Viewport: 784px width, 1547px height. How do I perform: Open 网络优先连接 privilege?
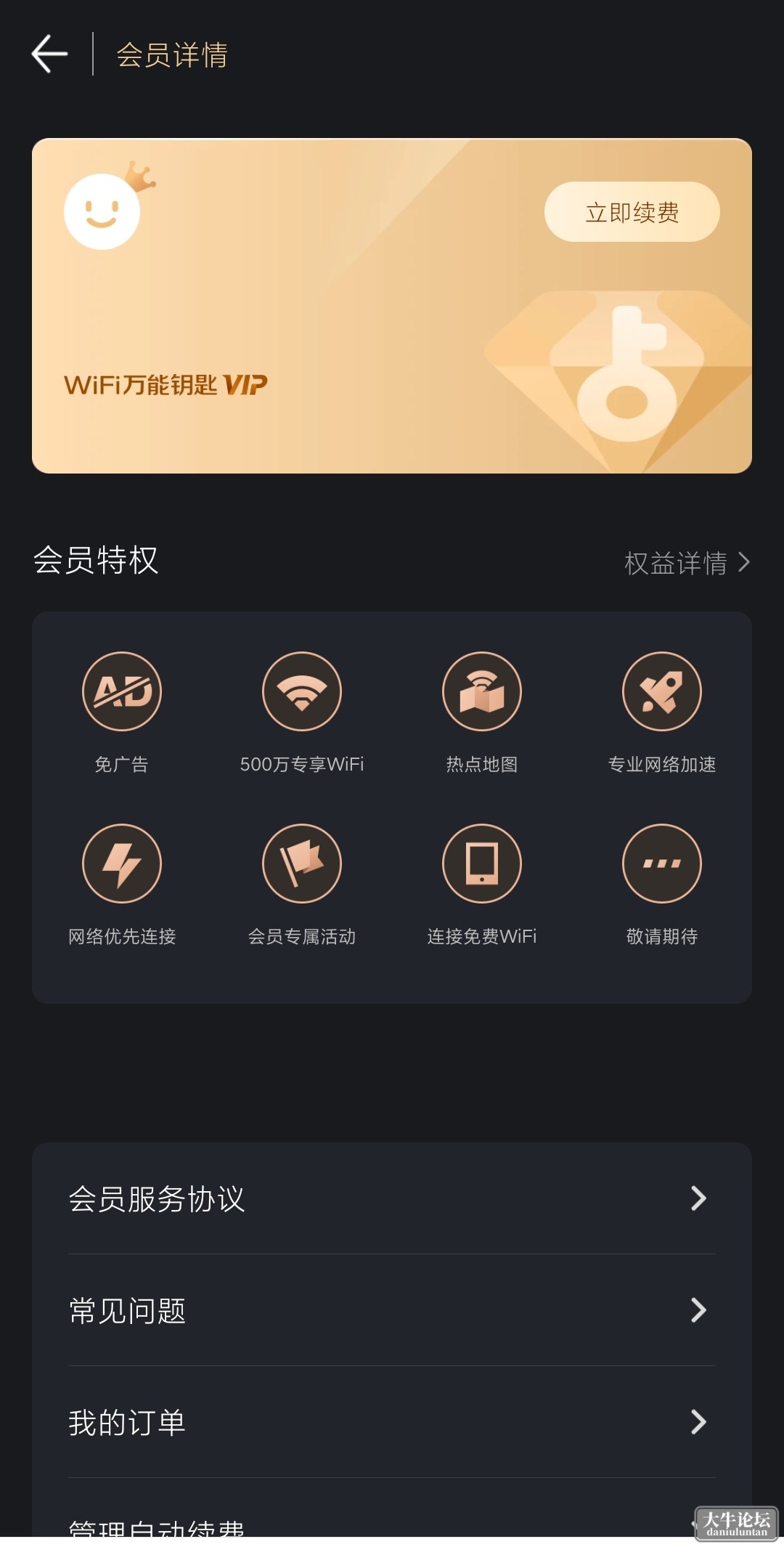pyautogui.click(x=122, y=863)
